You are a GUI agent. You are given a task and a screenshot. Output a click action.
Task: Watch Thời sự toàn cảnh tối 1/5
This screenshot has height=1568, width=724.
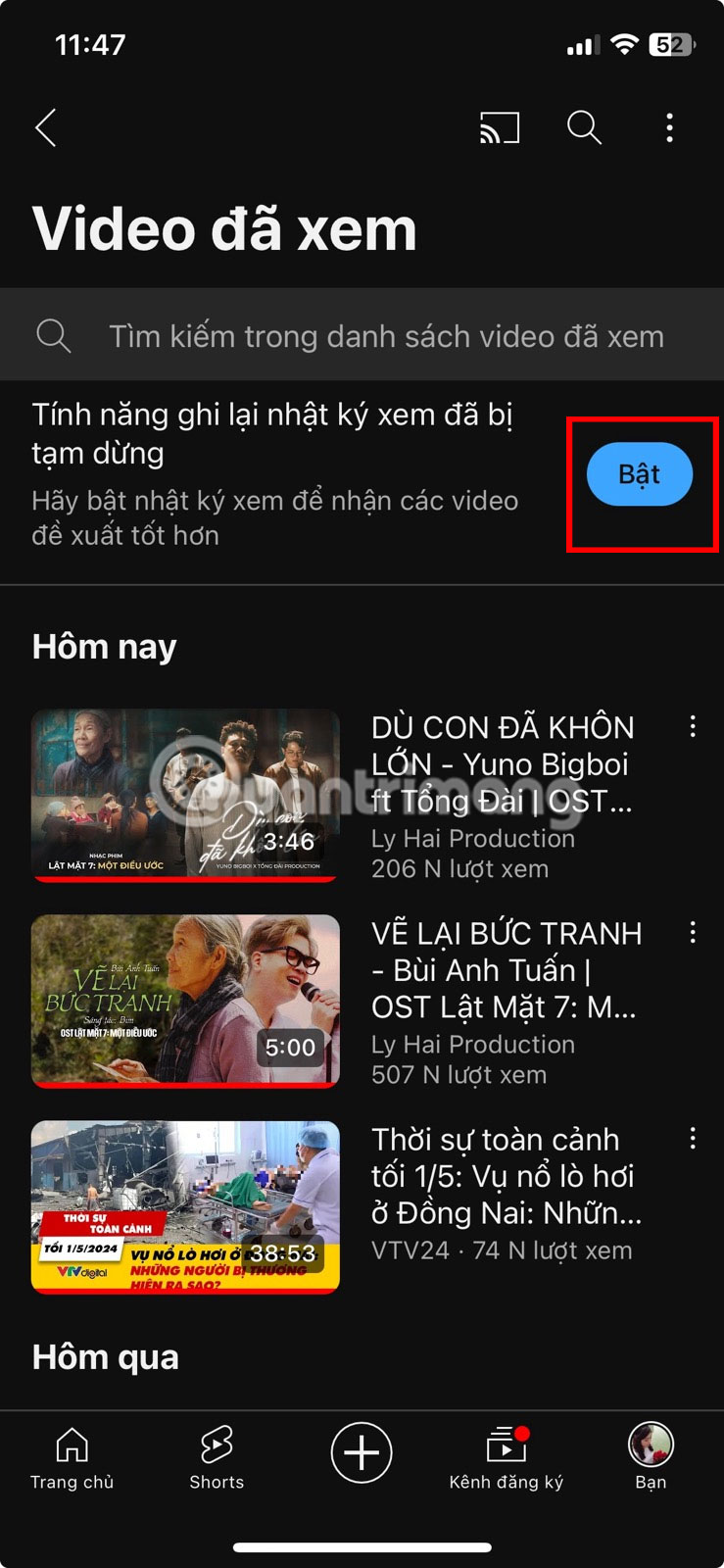point(186,1206)
